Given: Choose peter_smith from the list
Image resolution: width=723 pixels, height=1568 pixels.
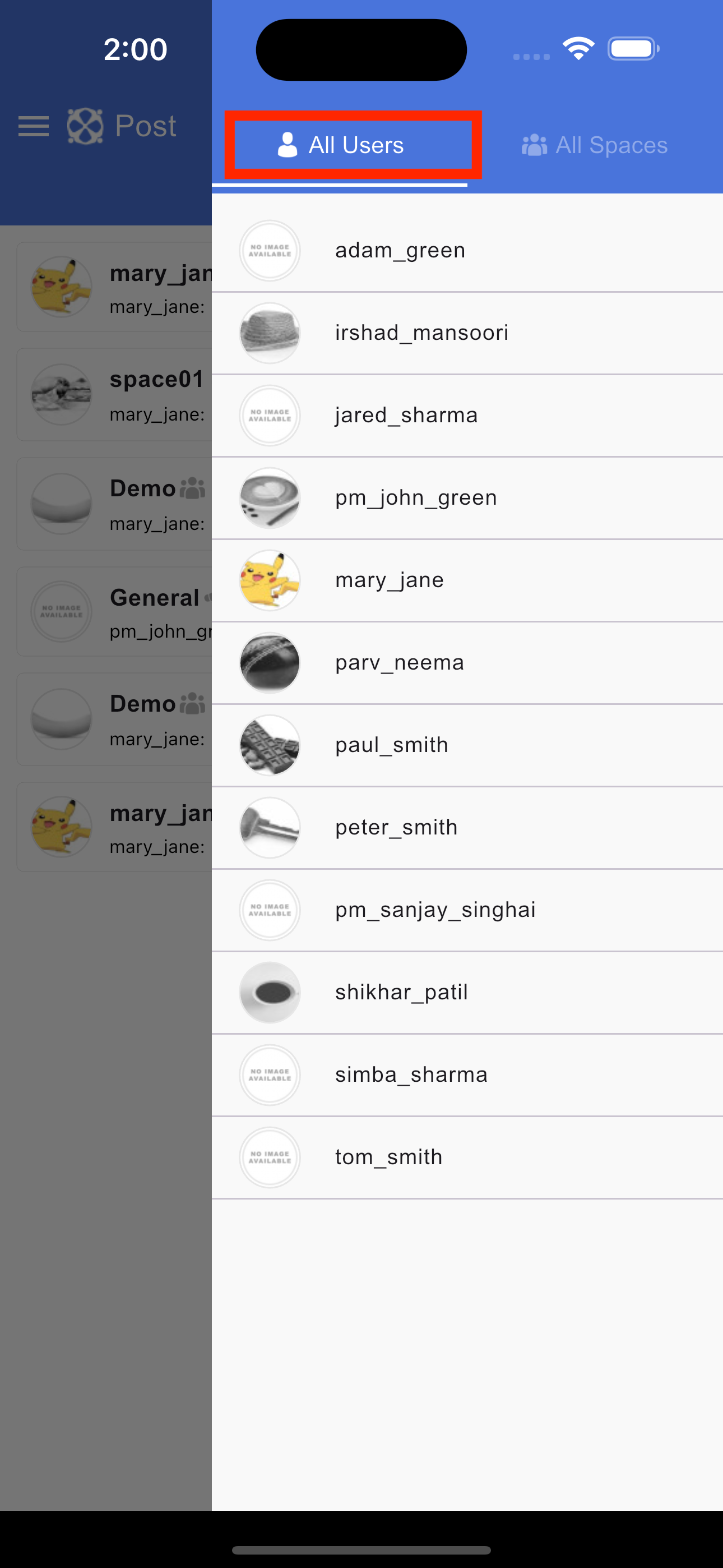Looking at the screenshot, I should (467, 828).
